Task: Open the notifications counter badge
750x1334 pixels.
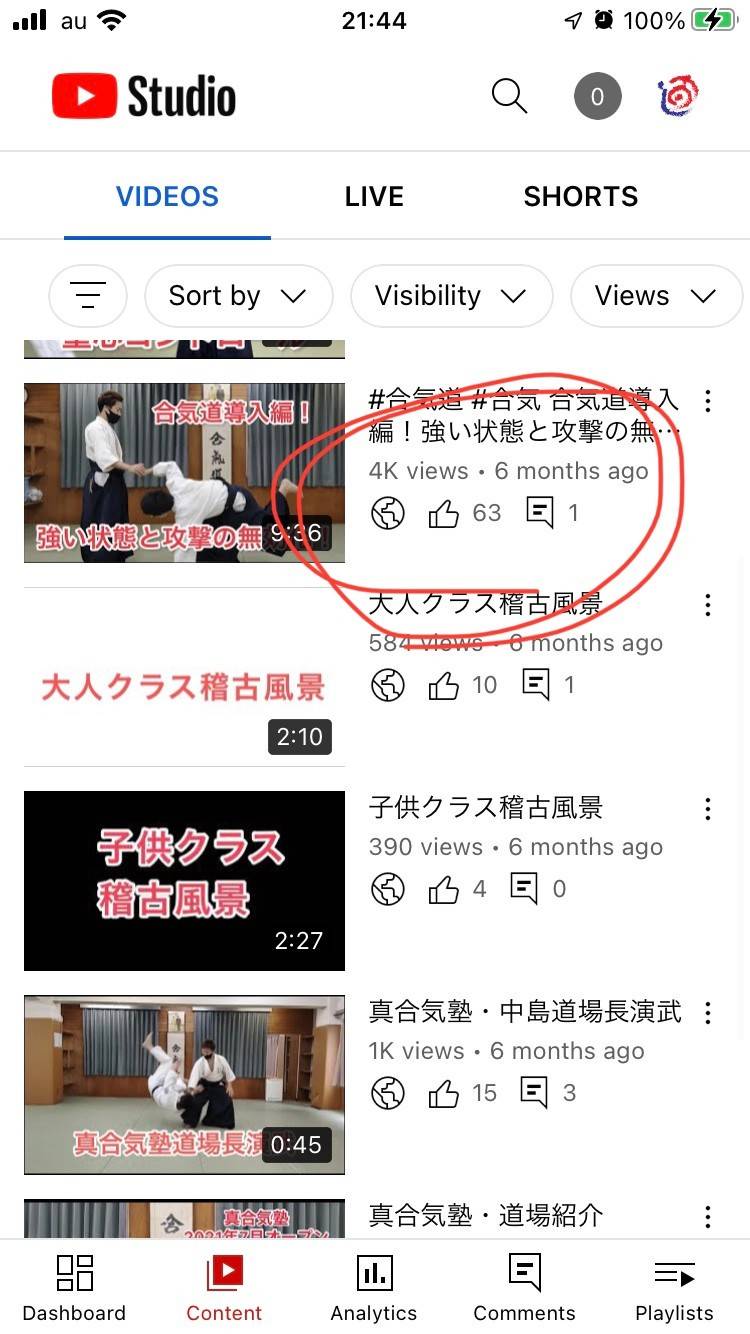Action: [597, 97]
